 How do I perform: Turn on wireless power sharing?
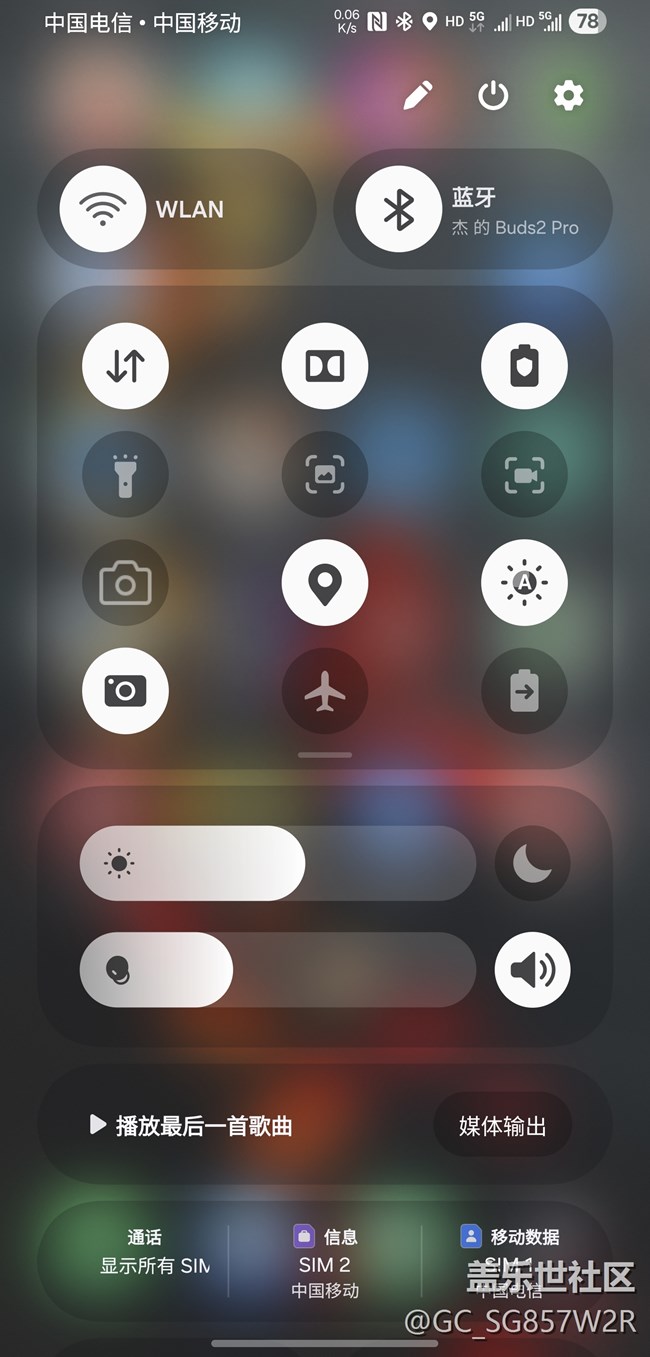[524, 691]
